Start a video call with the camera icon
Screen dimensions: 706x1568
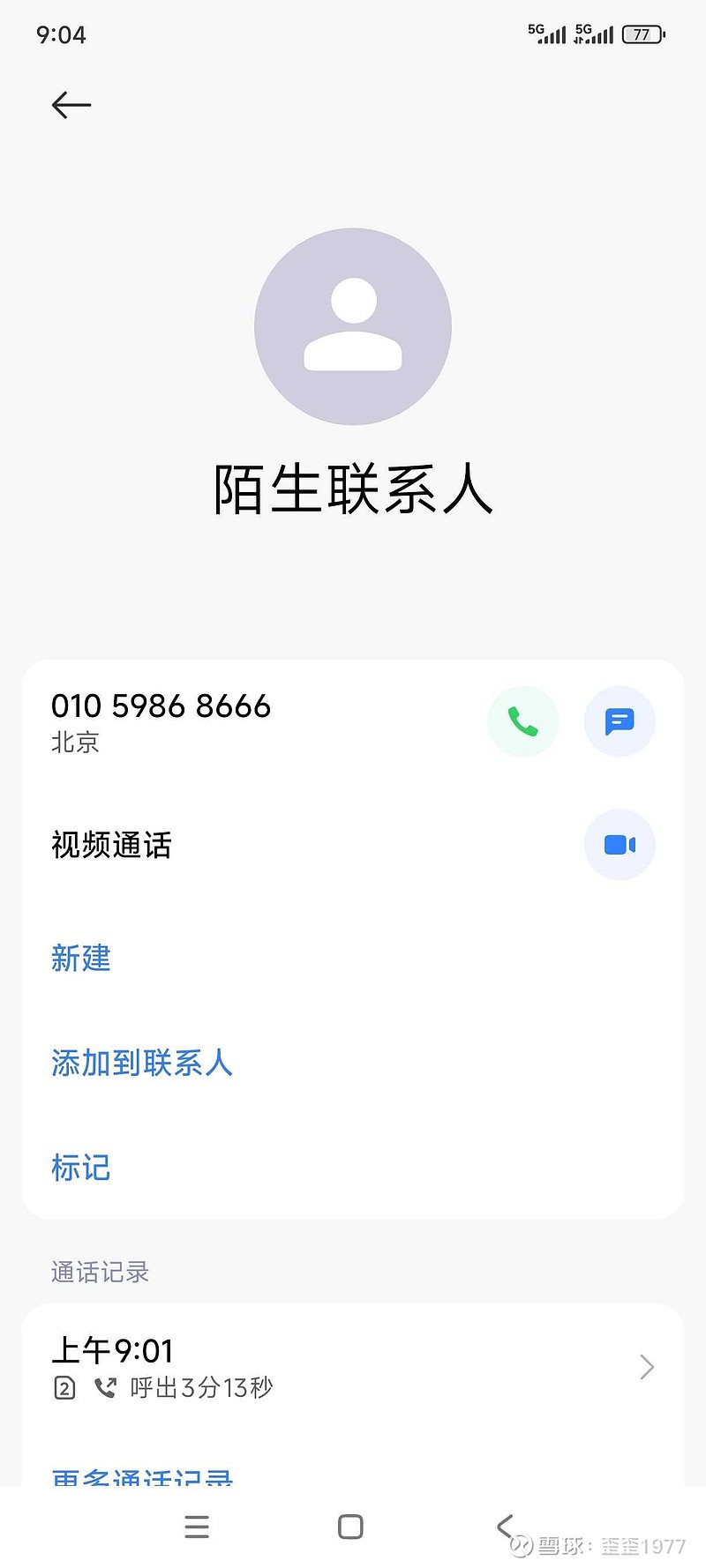620,845
